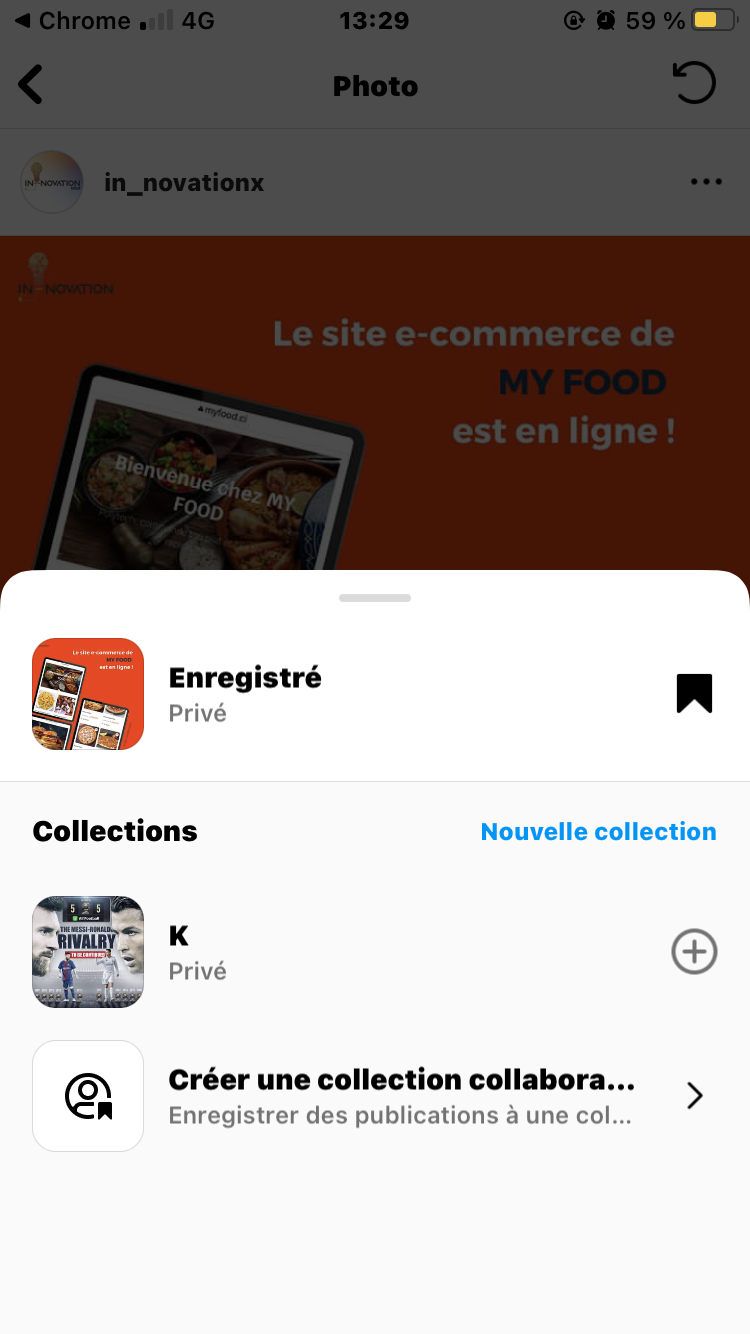Tap the filled bookmark icon beside Enregistré
The height and width of the screenshot is (1334, 750).
point(694,693)
